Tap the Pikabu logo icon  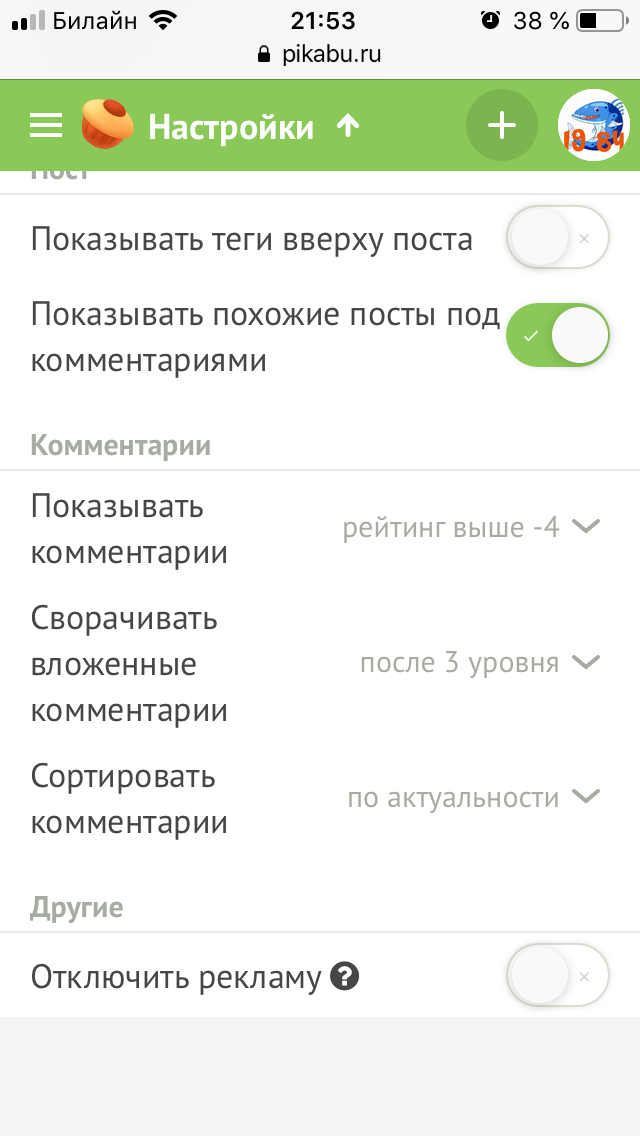(x=108, y=124)
